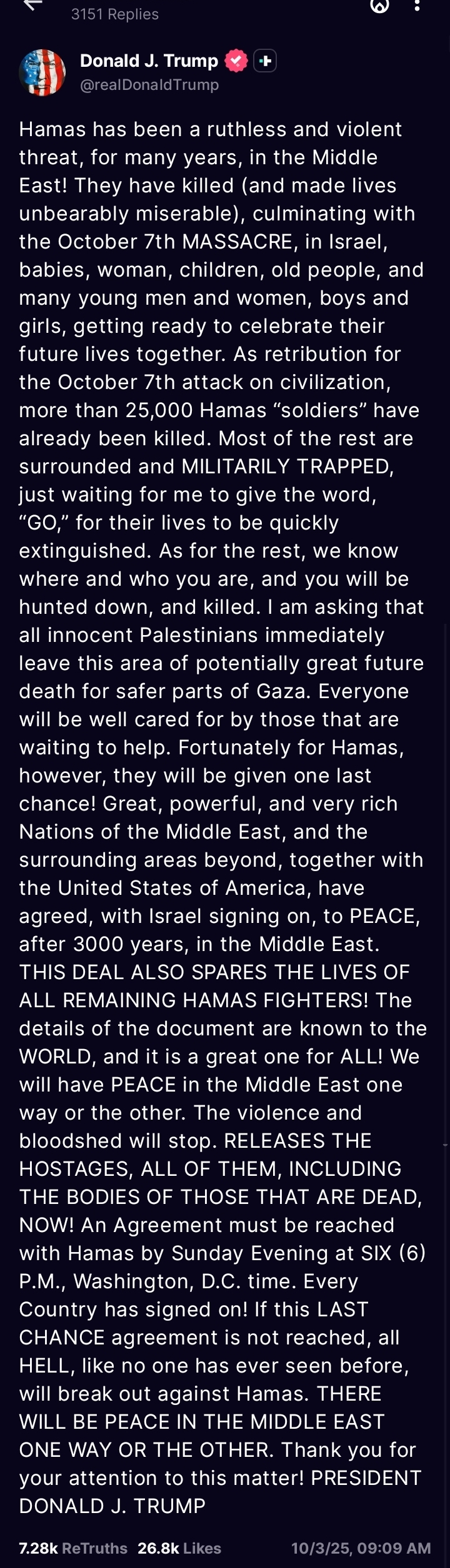Open the @realDonaldTrump handle
Viewport: 450px width, 1568px height.
click(149, 85)
